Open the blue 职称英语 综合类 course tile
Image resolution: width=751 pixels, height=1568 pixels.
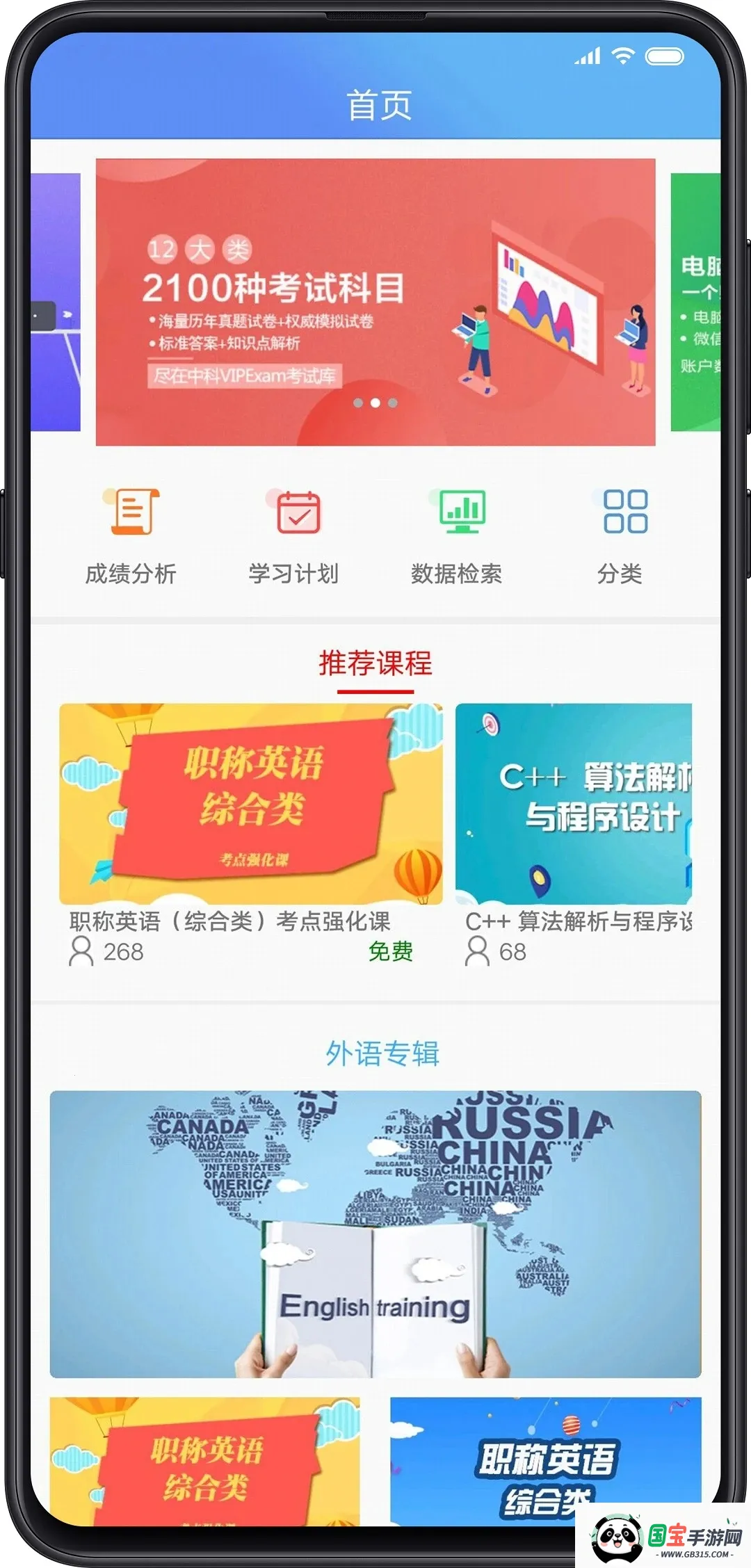coord(546,1460)
